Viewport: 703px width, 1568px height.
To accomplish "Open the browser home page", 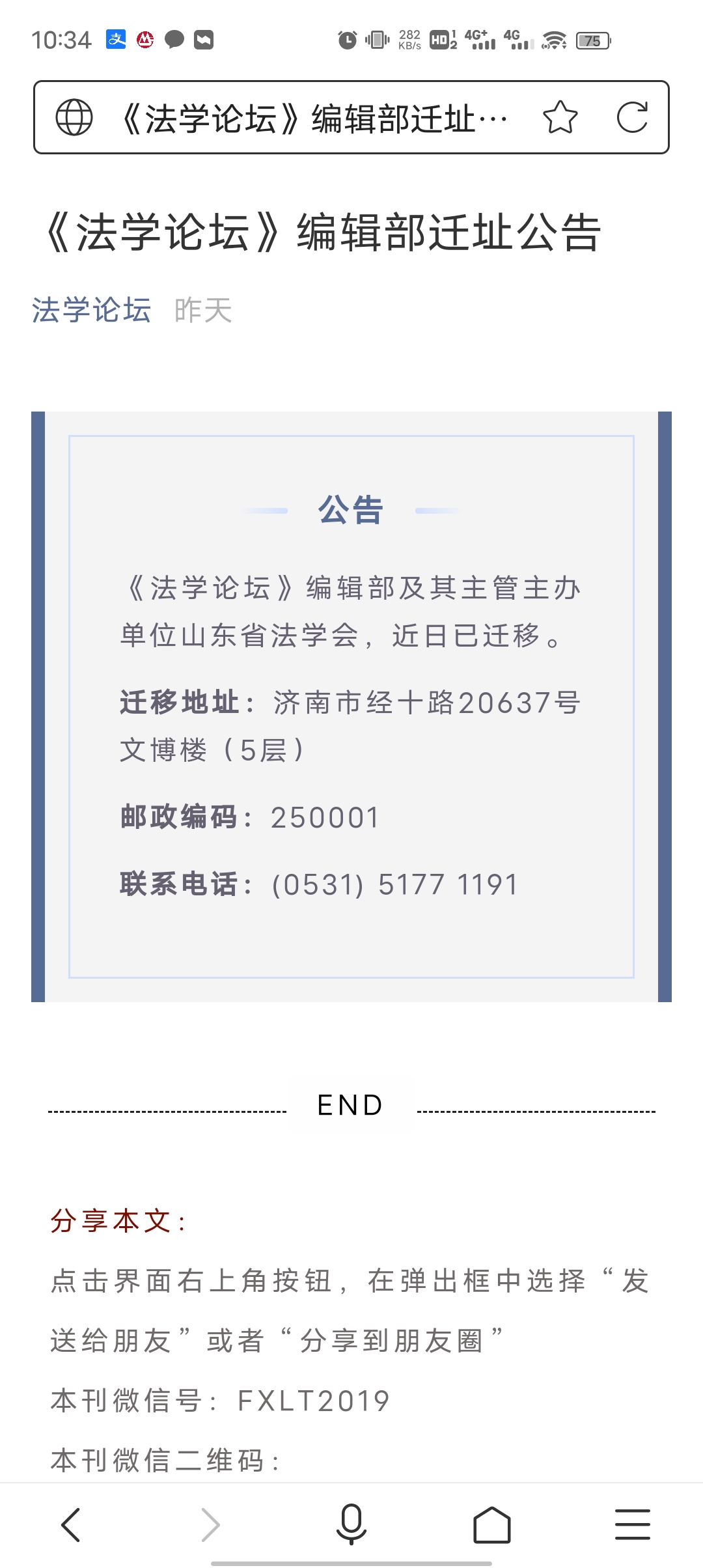I will click(x=492, y=1524).
